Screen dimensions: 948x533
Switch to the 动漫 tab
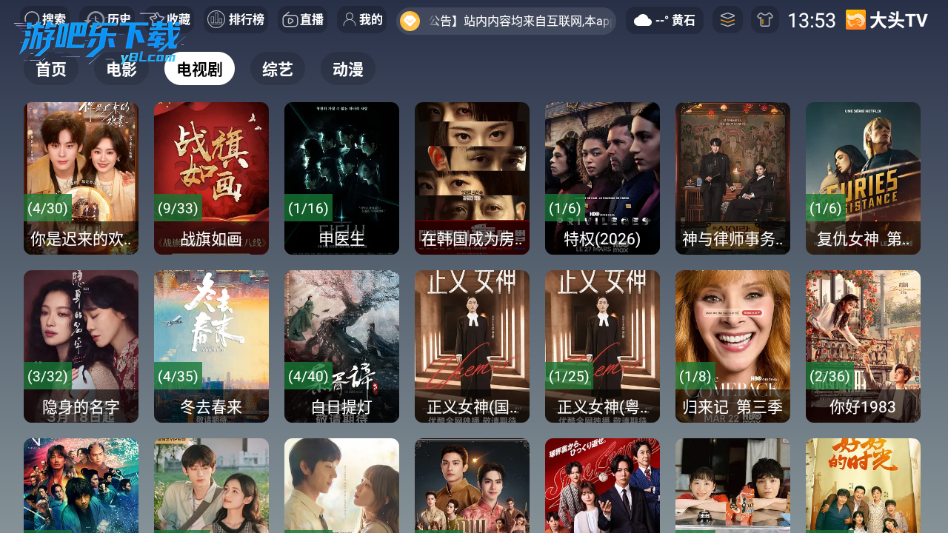[x=348, y=69]
